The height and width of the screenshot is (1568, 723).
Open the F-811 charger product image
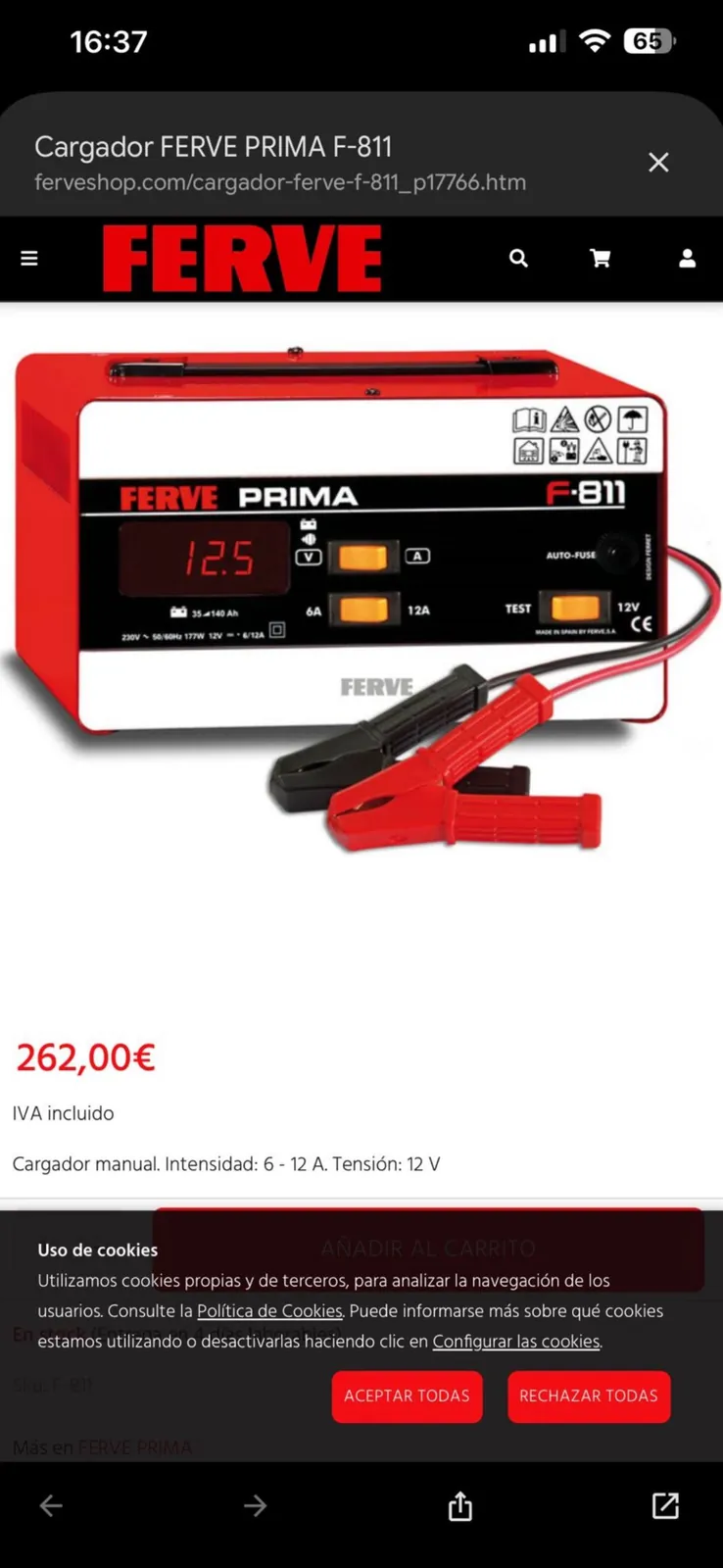[361, 598]
